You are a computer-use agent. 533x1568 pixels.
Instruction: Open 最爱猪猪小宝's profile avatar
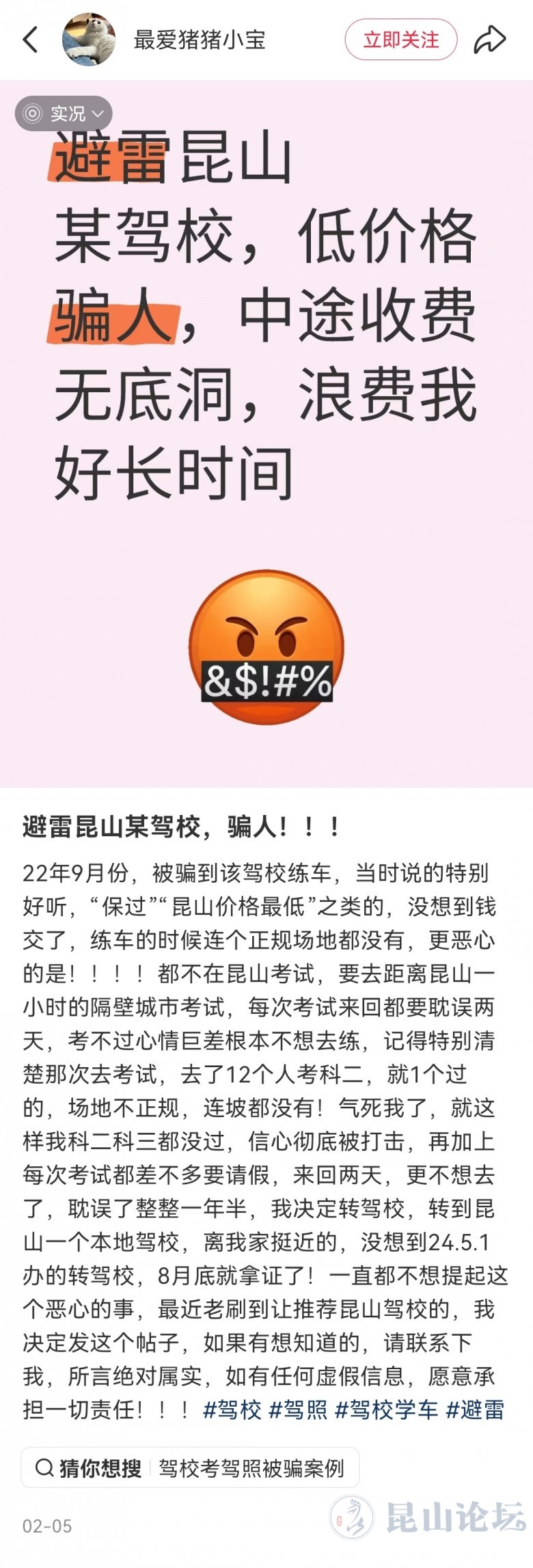89,40
